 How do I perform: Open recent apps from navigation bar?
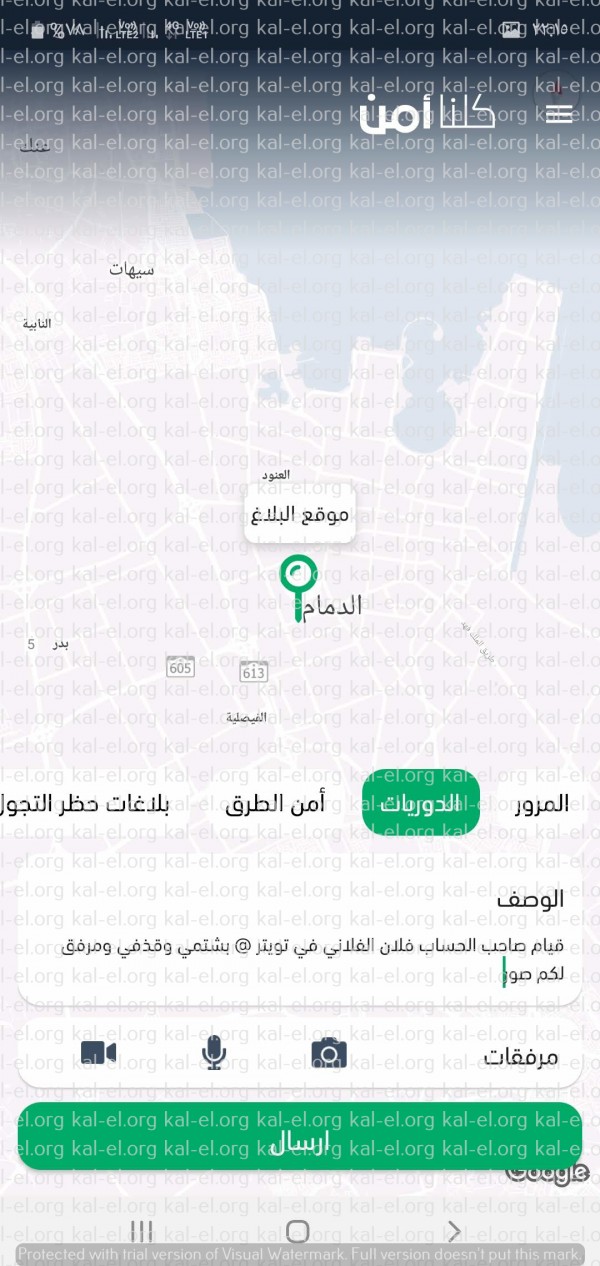click(142, 1231)
